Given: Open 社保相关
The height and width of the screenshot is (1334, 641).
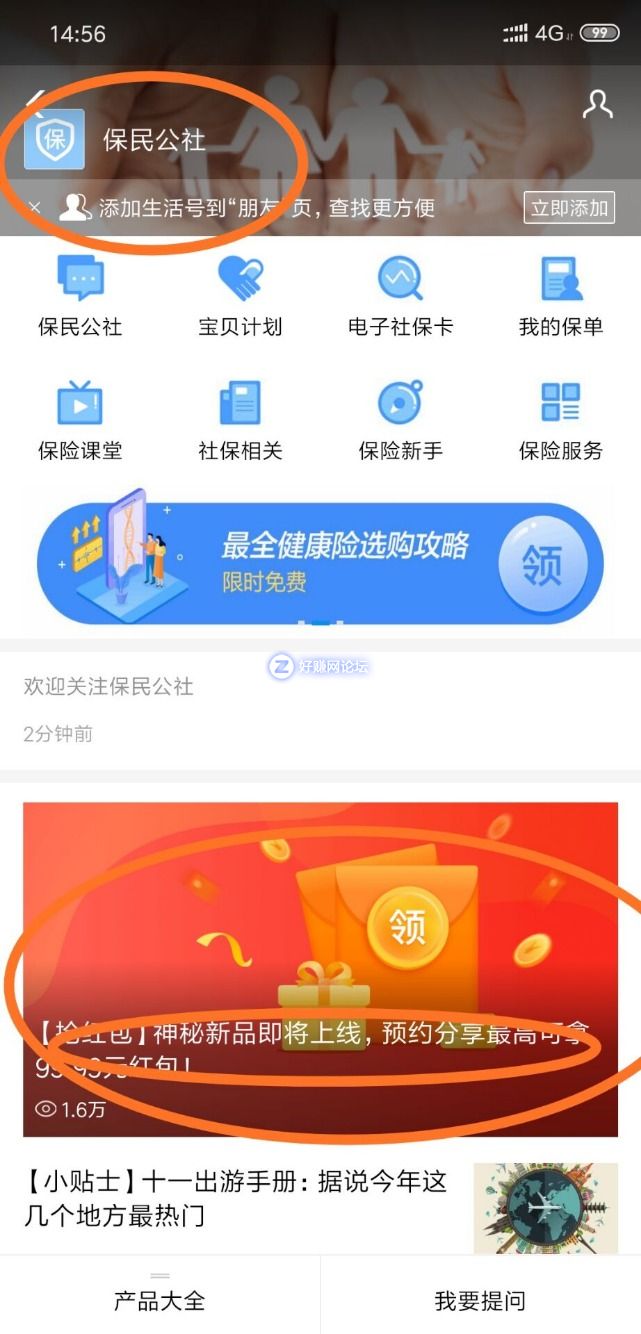Looking at the screenshot, I should click(240, 420).
